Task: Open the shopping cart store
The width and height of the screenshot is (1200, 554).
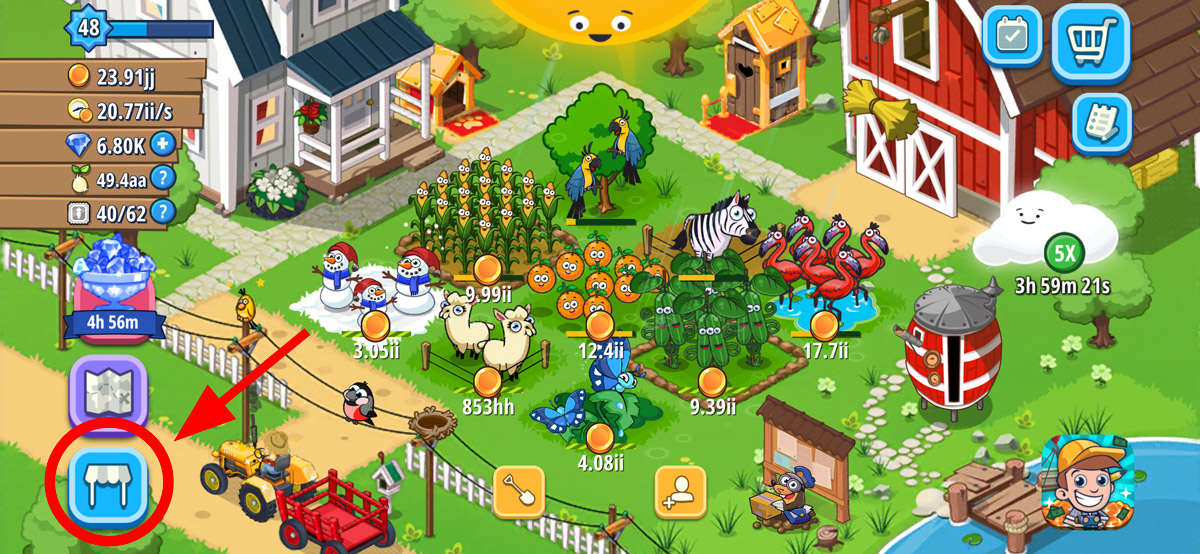Action: coord(1091,43)
